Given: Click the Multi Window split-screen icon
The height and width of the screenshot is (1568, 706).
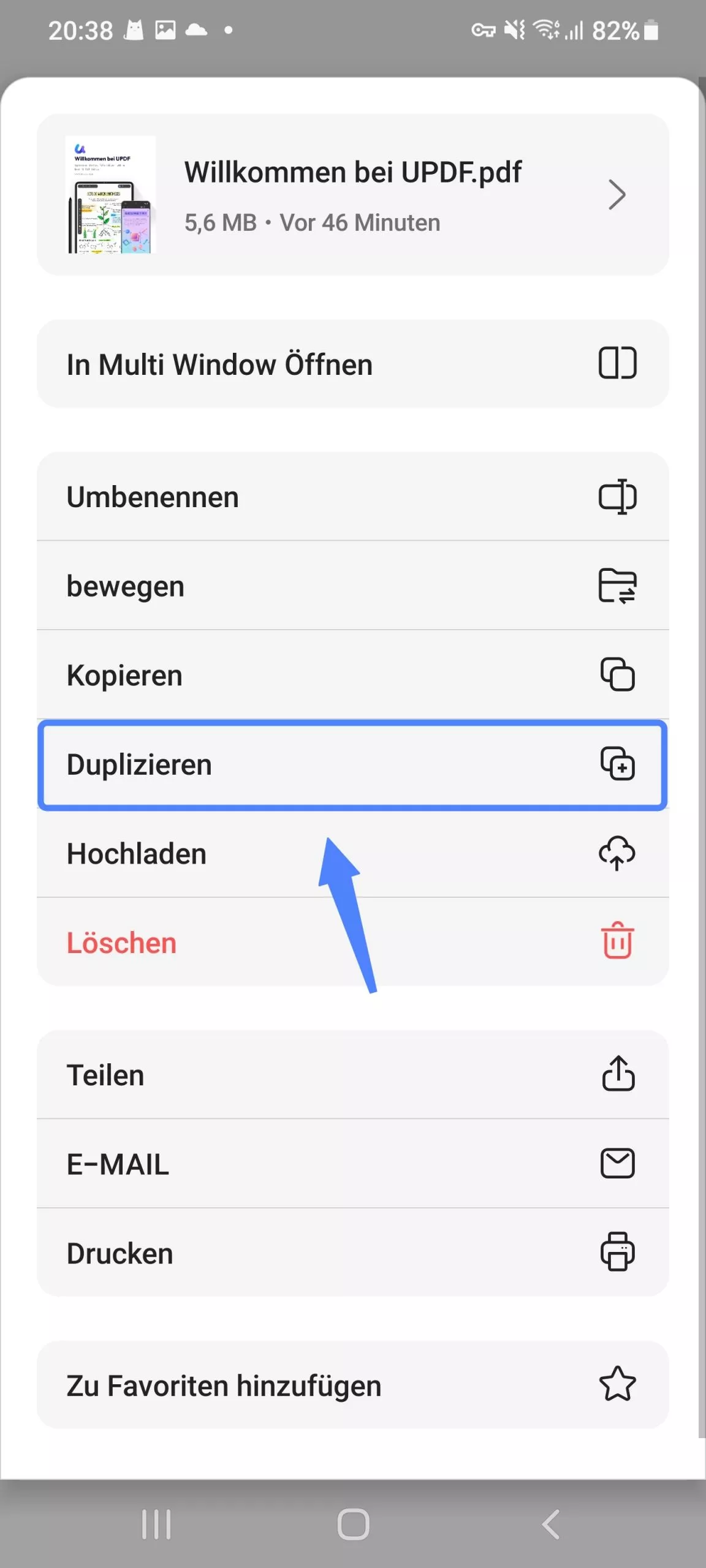Looking at the screenshot, I should coord(617,364).
